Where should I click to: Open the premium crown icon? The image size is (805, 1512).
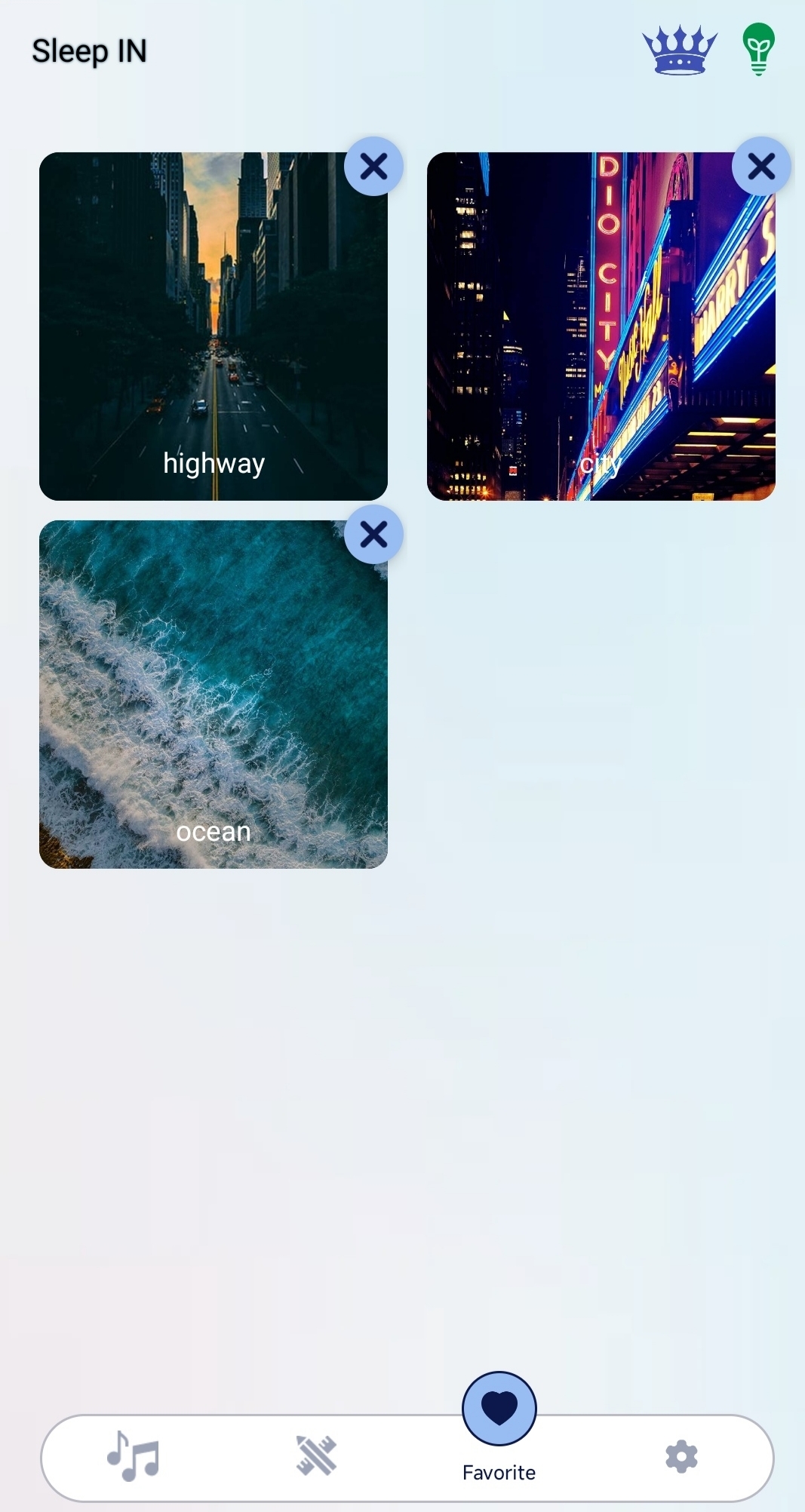pyautogui.click(x=679, y=51)
